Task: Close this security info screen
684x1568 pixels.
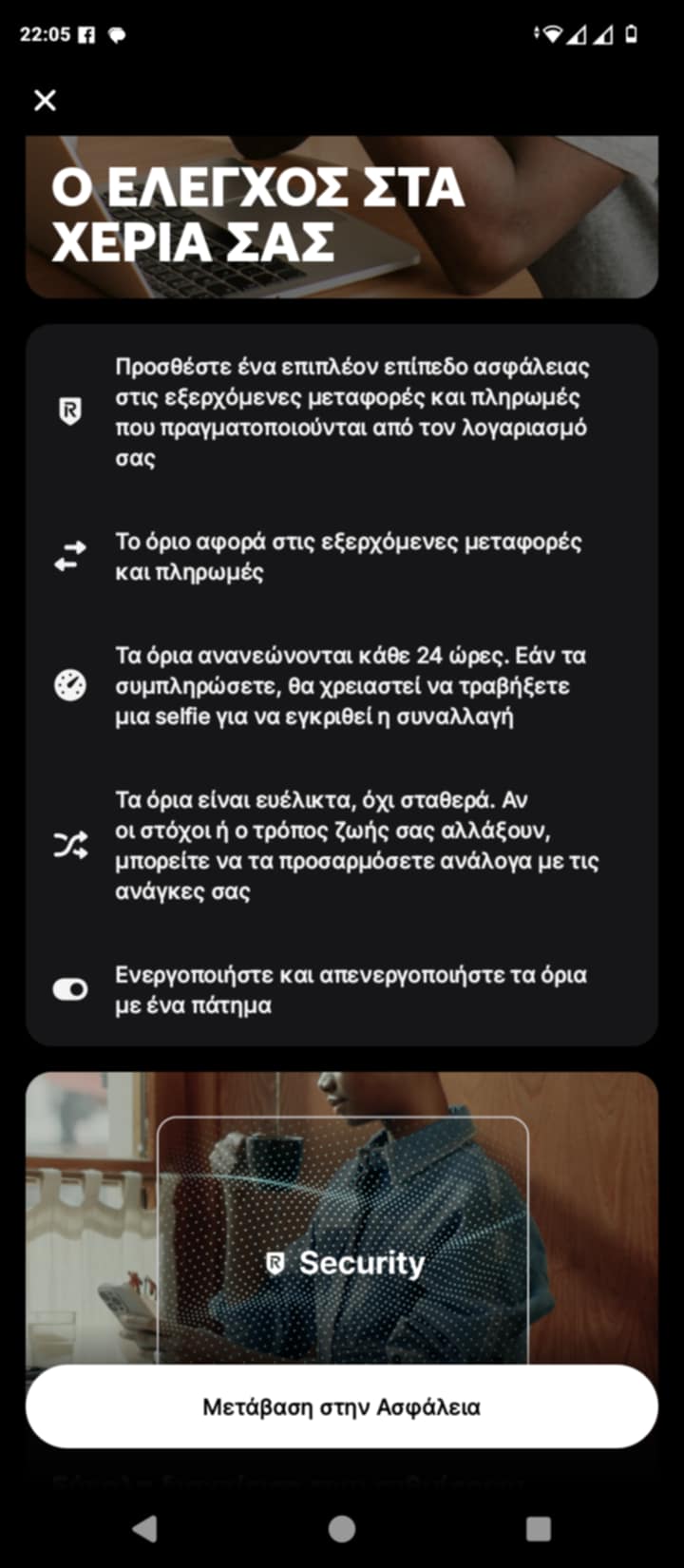Action: click(x=45, y=100)
